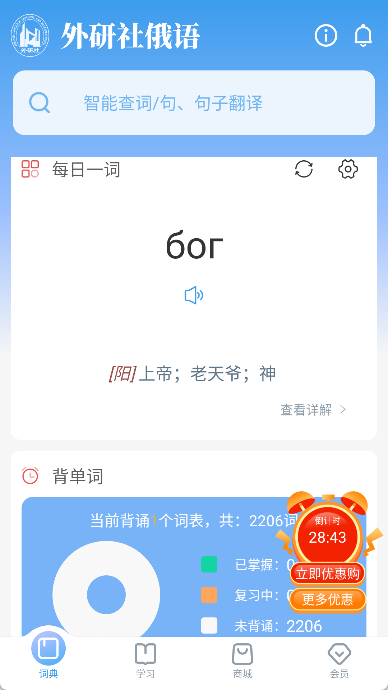Tap the smart word search box

click(194, 103)
